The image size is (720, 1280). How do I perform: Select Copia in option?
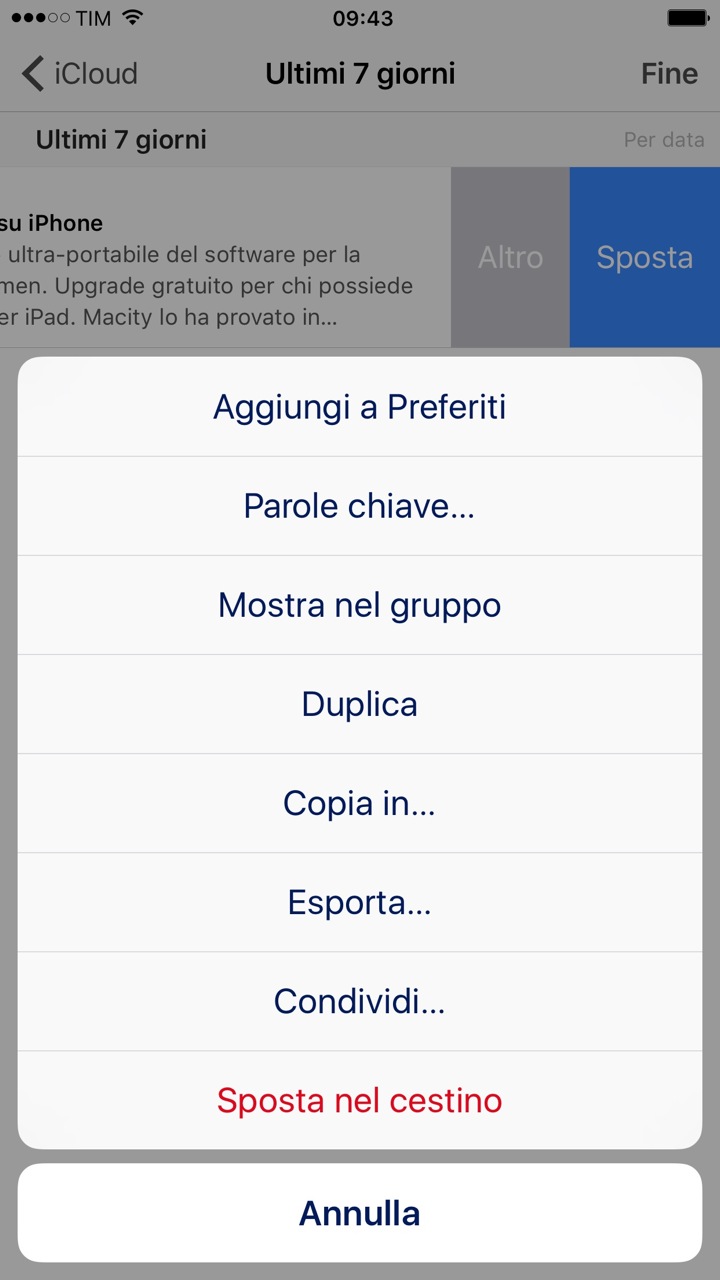(x=360, y=803)
